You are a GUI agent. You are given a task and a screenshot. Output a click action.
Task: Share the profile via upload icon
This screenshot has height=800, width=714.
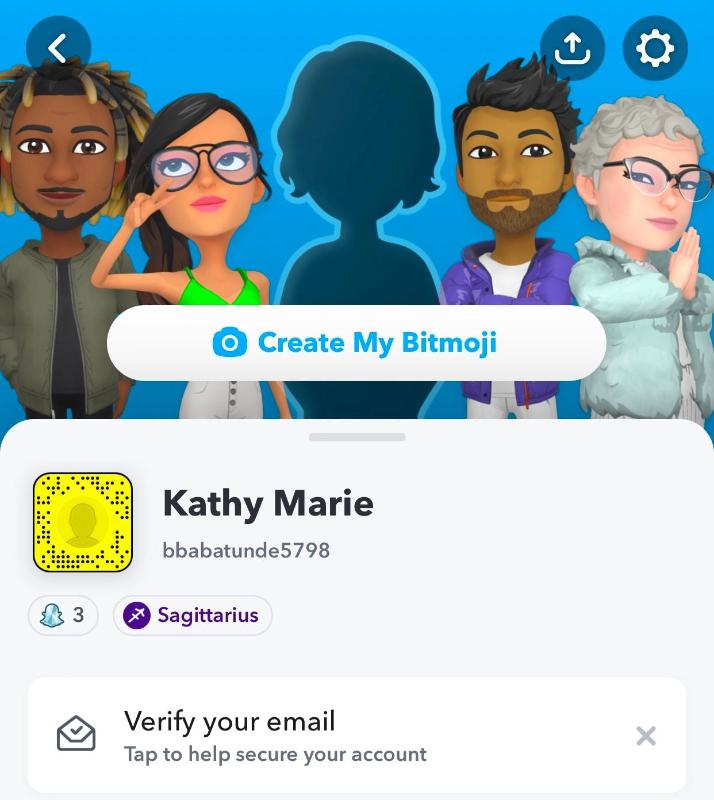tap(572, 48)
